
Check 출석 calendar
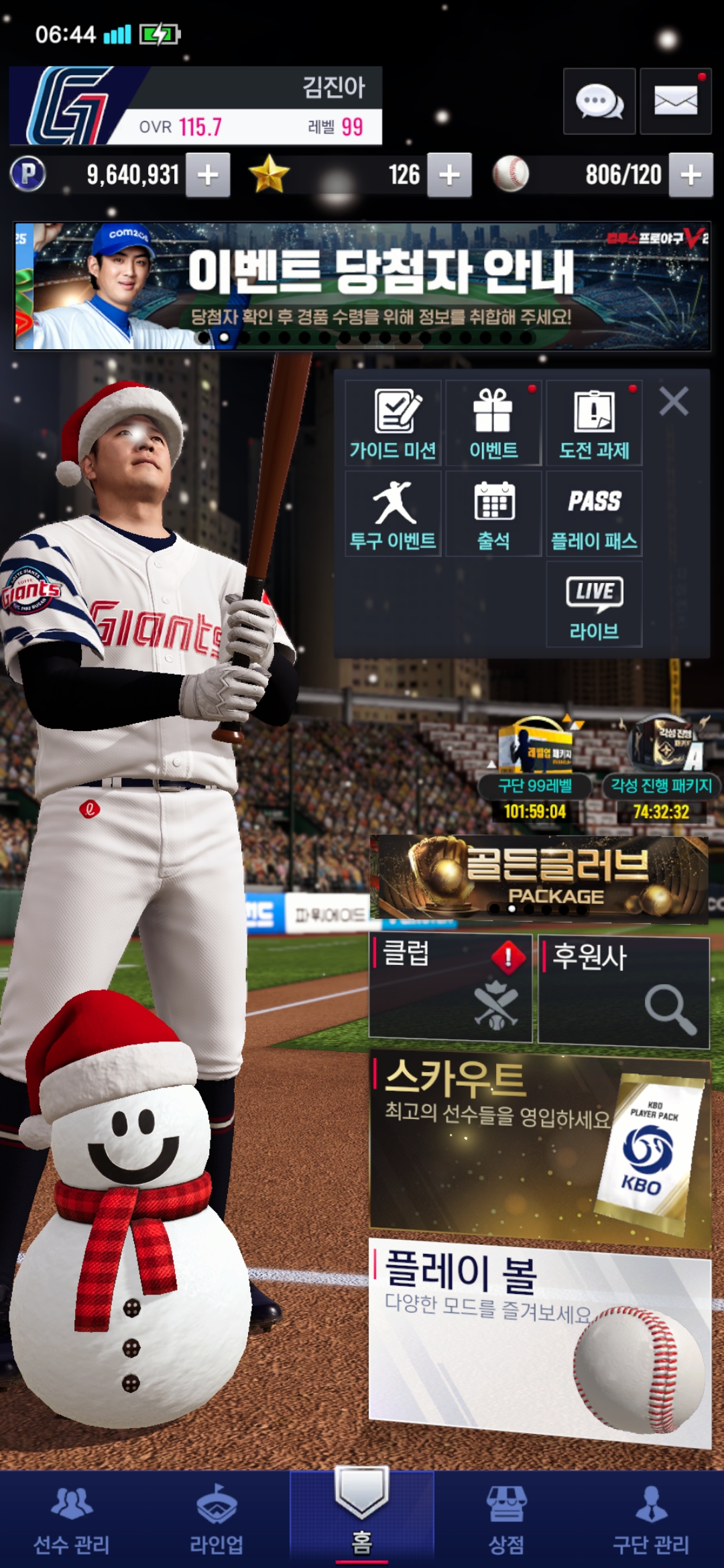[x=493, y=514]
